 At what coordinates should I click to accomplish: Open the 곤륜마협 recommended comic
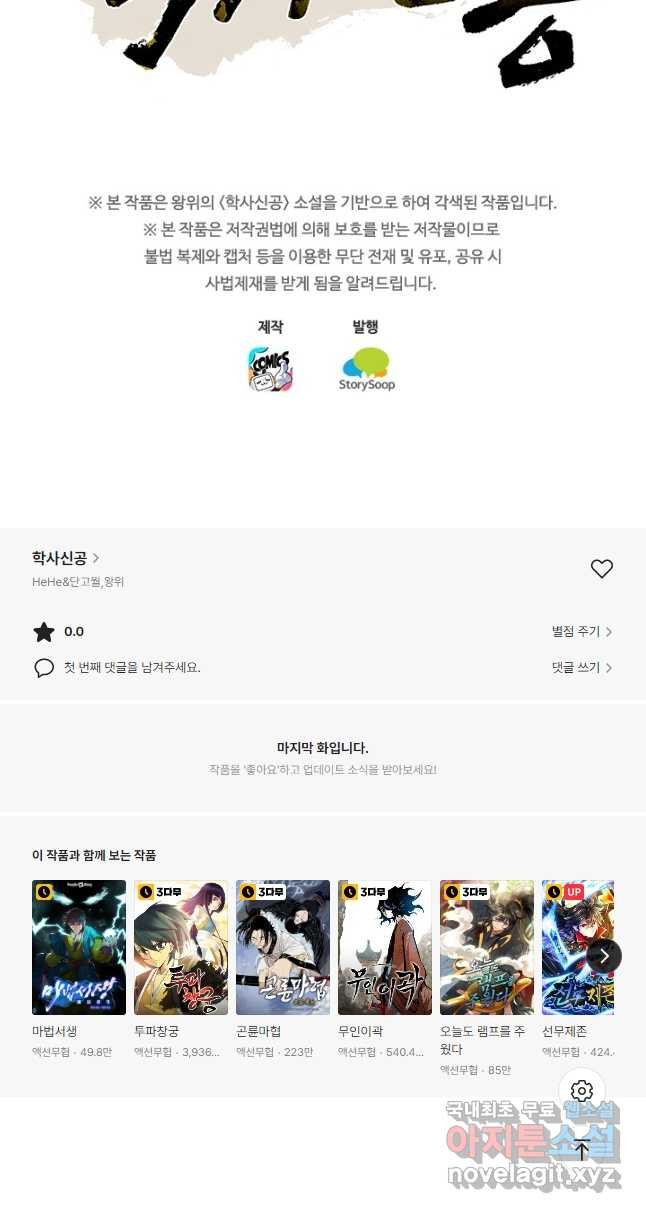[x=283, y=947]
